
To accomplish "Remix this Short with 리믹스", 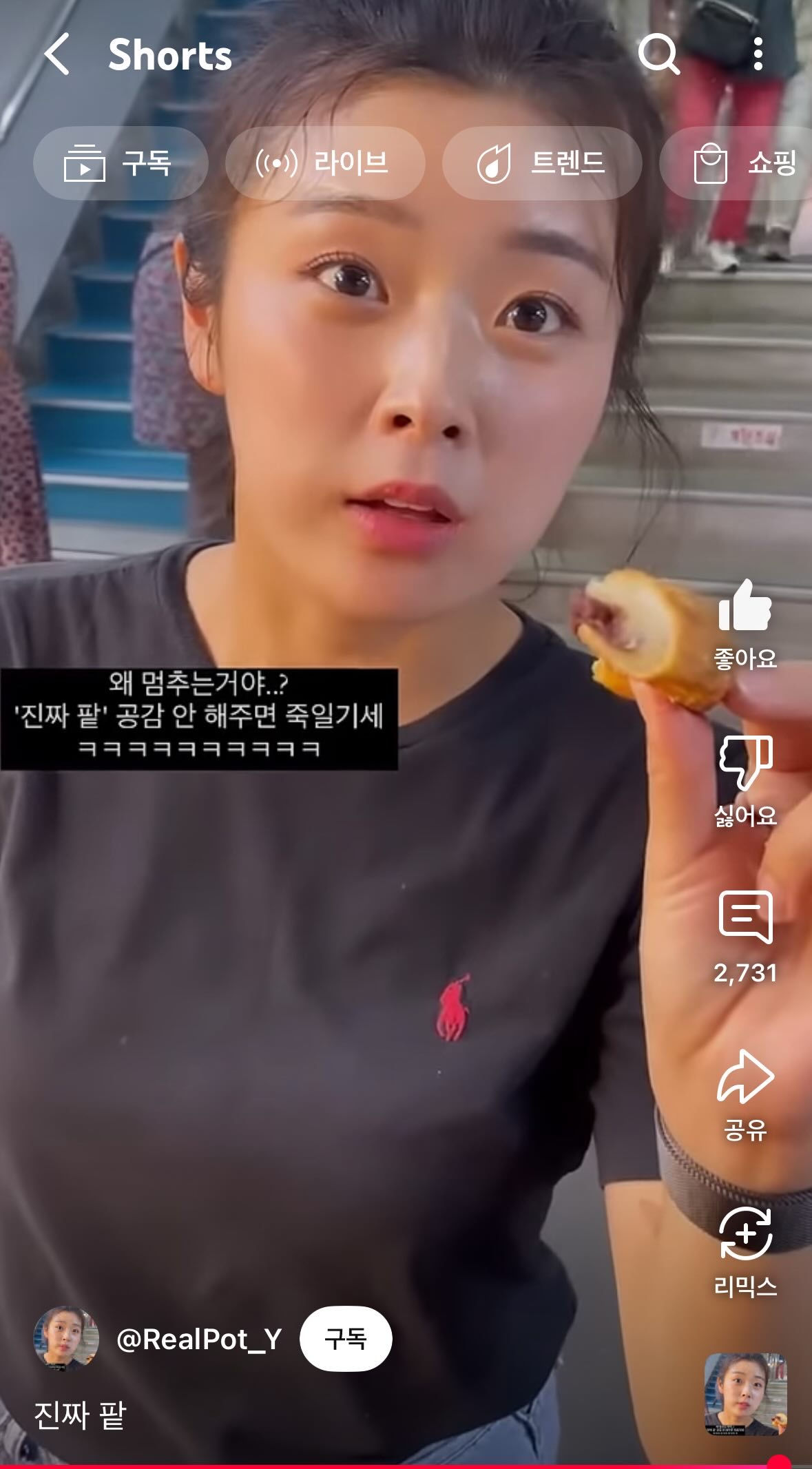I will [x=745, y=1252].
